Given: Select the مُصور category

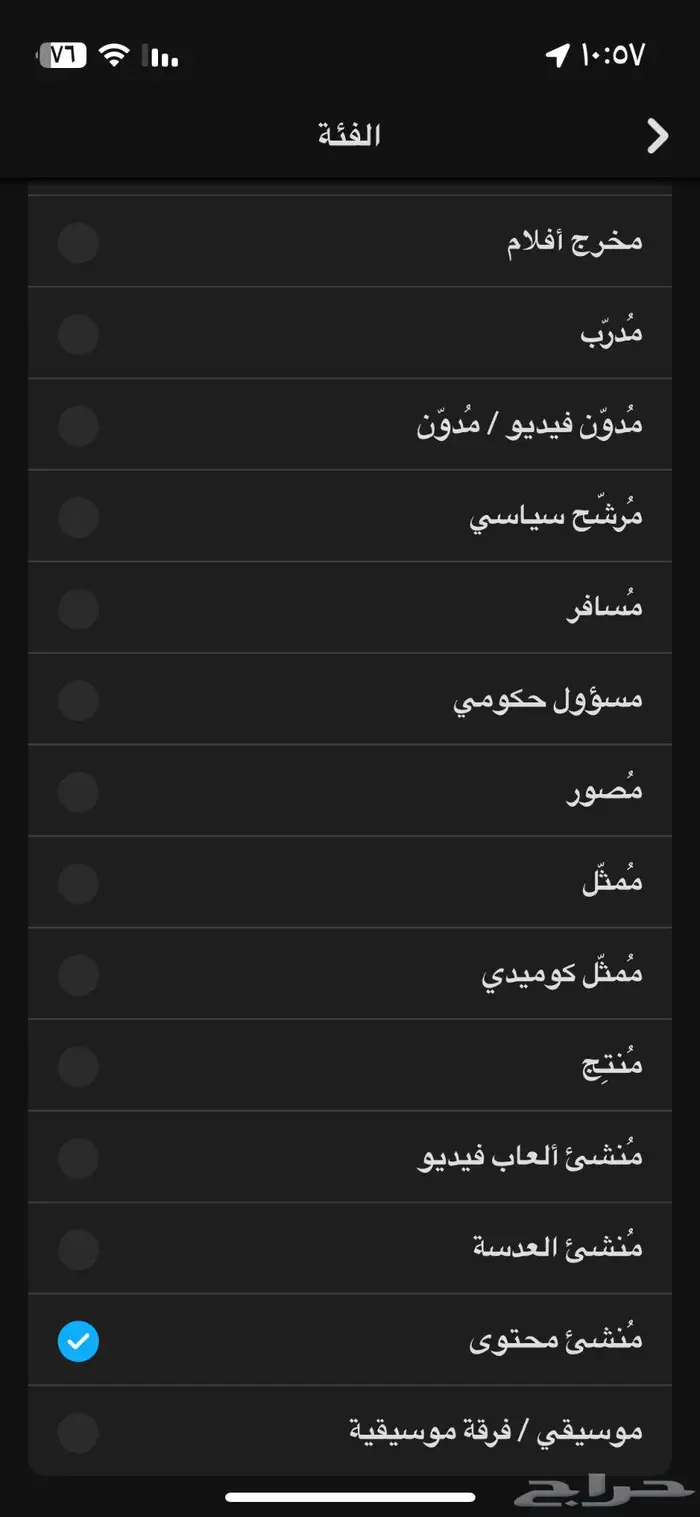Looking at the screenshot, I should coord(350,791).
